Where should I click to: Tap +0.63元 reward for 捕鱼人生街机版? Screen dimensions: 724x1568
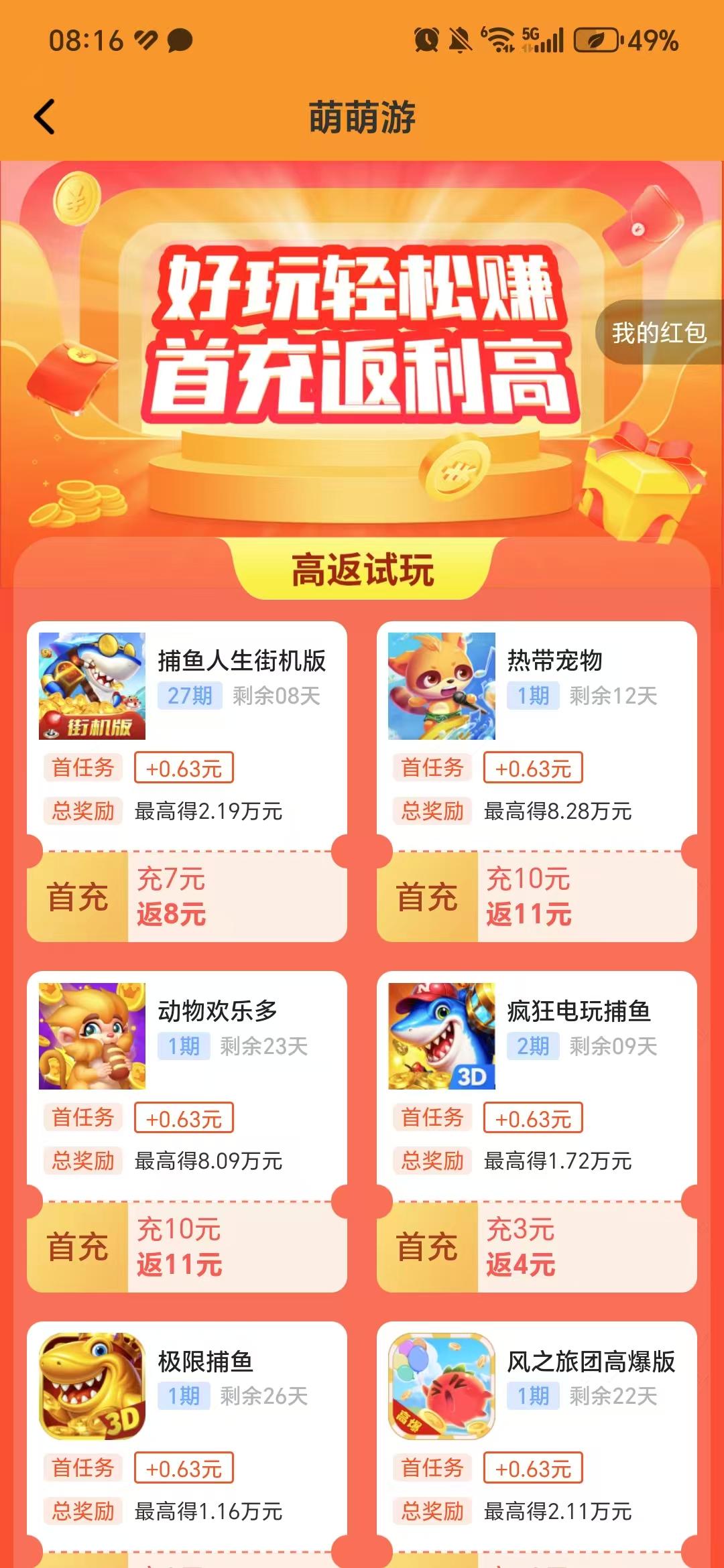coord(185,768)
